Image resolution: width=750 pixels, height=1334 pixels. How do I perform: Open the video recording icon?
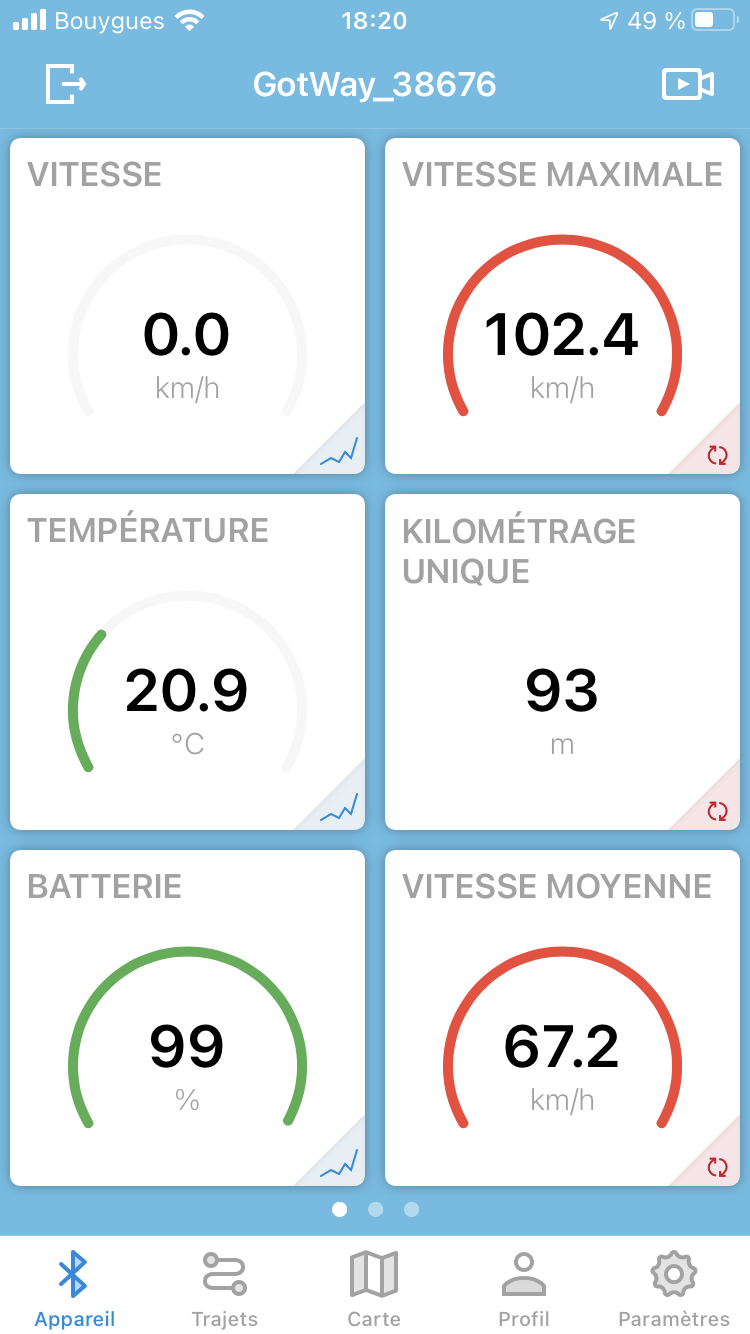[x=688, y=84]
